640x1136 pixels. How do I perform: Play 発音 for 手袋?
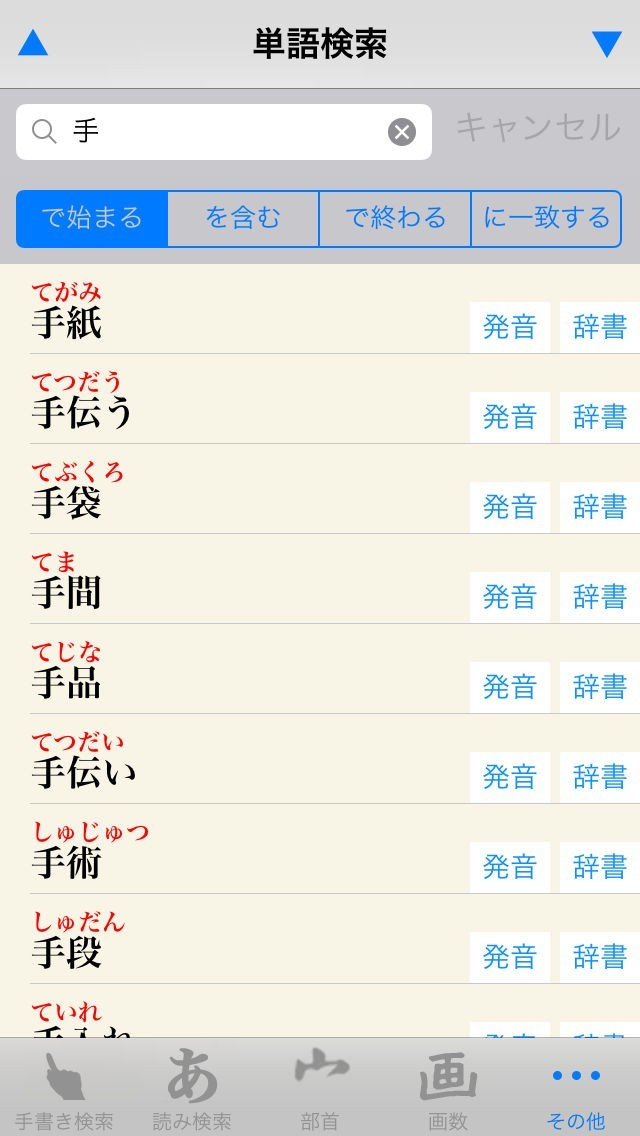(510, 507)
